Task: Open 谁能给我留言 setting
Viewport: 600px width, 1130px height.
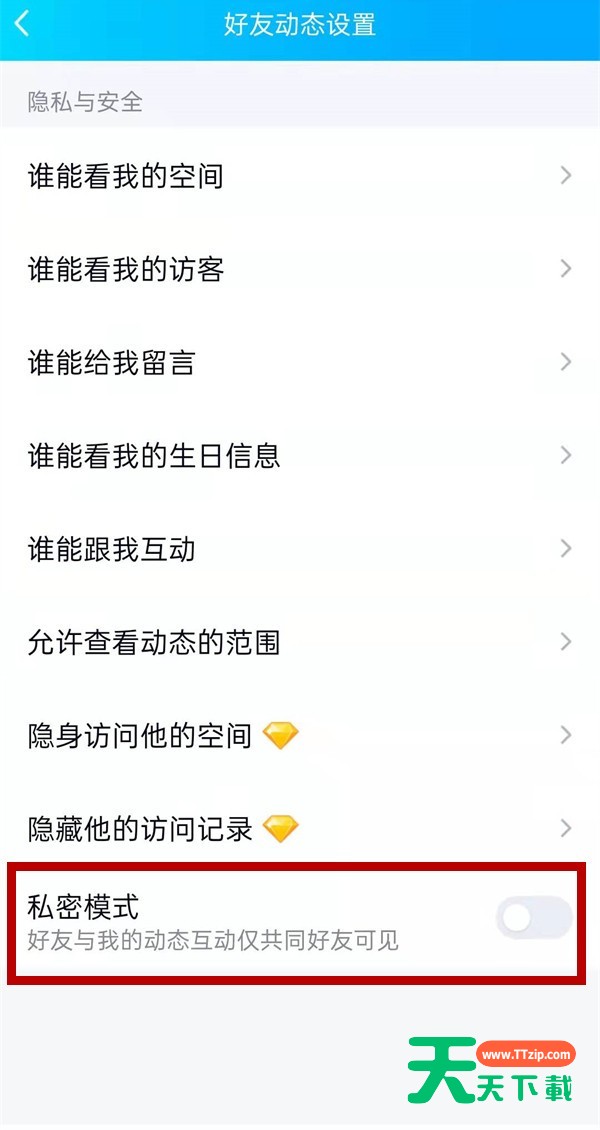Action: (300, 362)
